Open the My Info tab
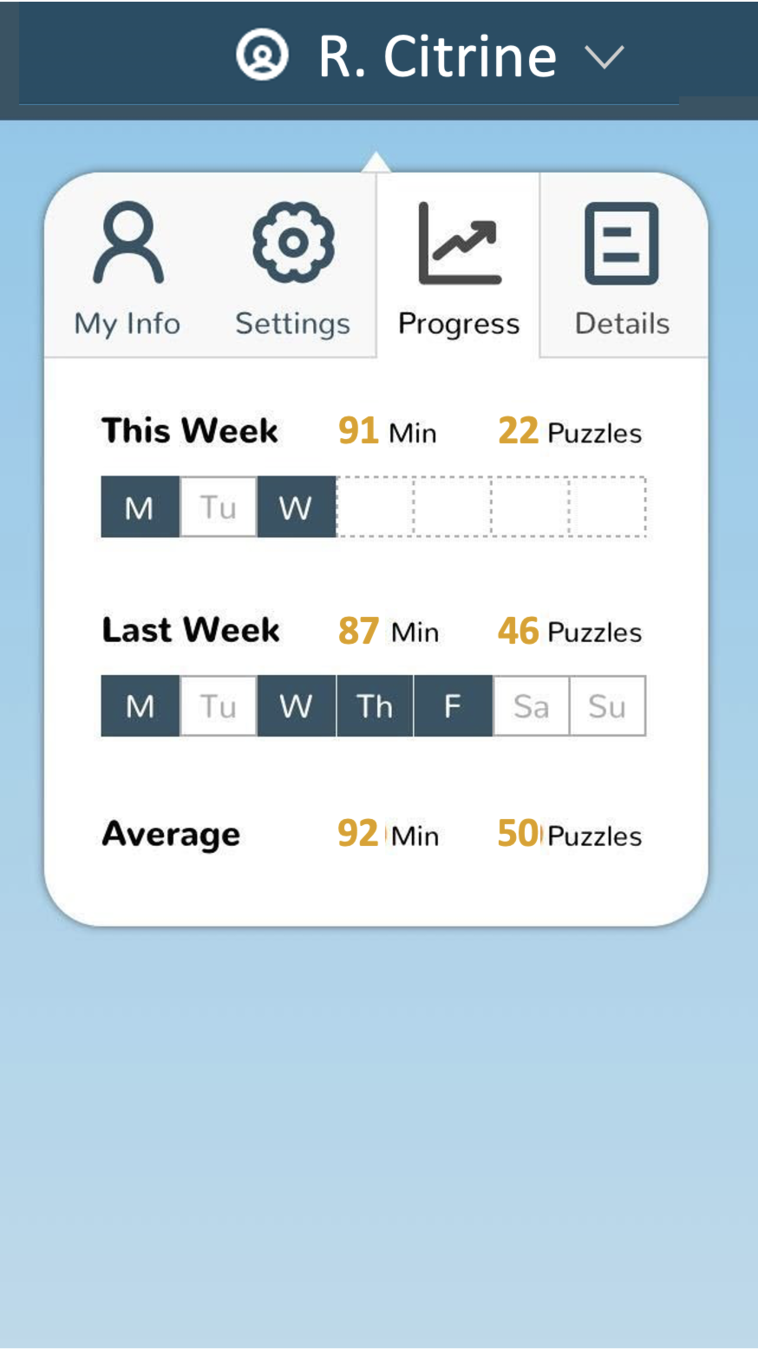This screenshot has width=758, height=1350. (127, 268)
